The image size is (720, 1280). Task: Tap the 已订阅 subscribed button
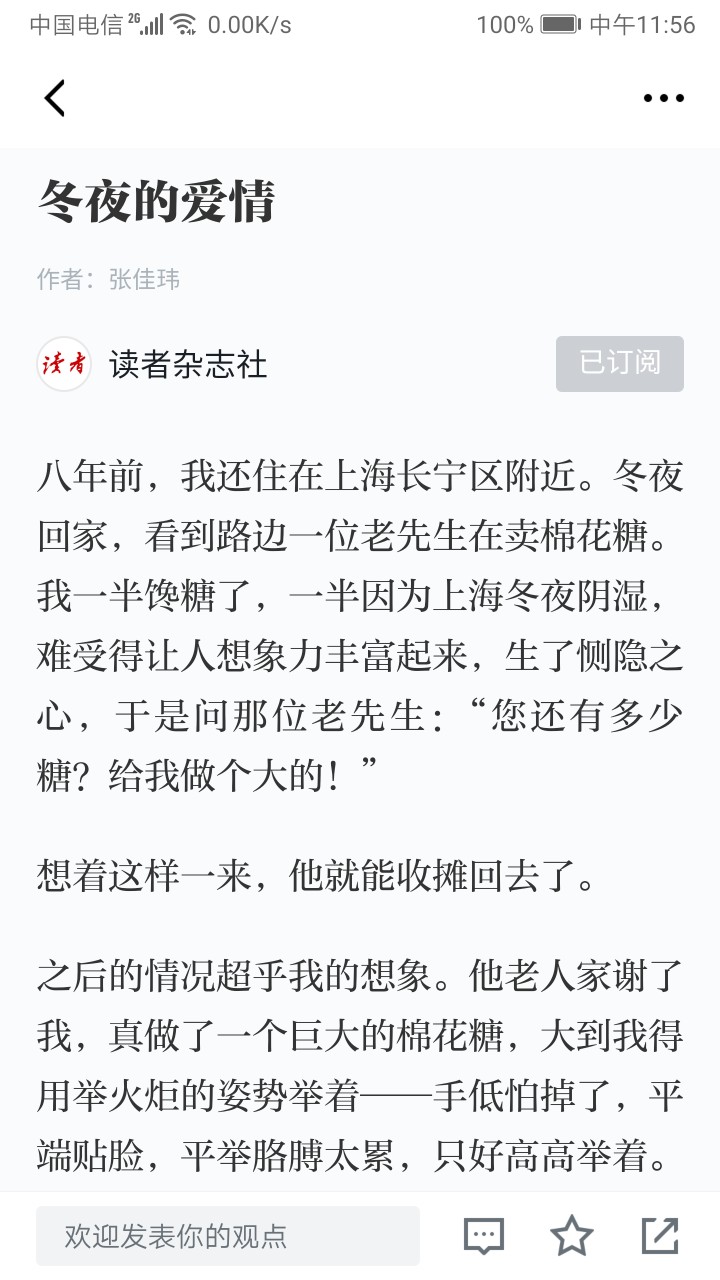pos(620,364)
